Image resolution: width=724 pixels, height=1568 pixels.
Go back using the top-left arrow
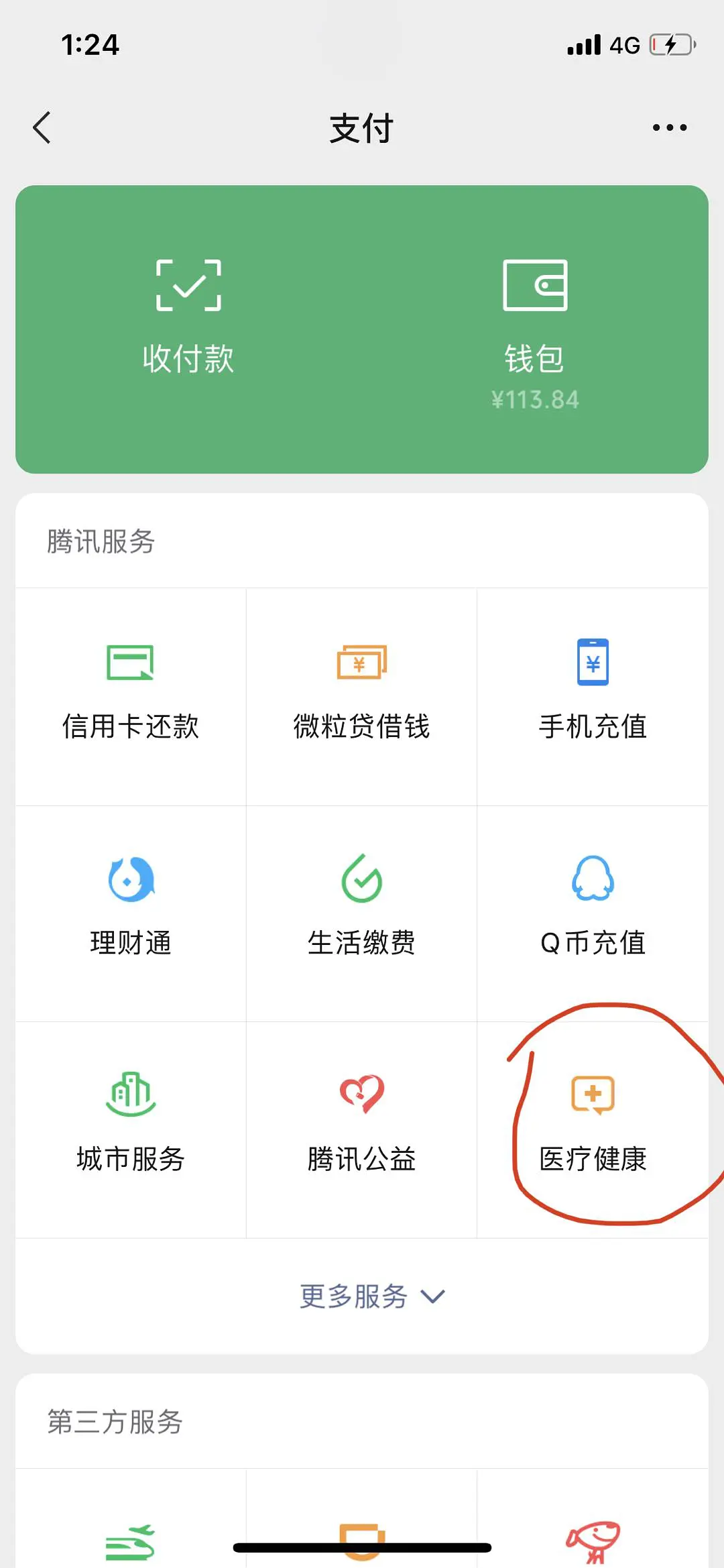click(42, 127)
